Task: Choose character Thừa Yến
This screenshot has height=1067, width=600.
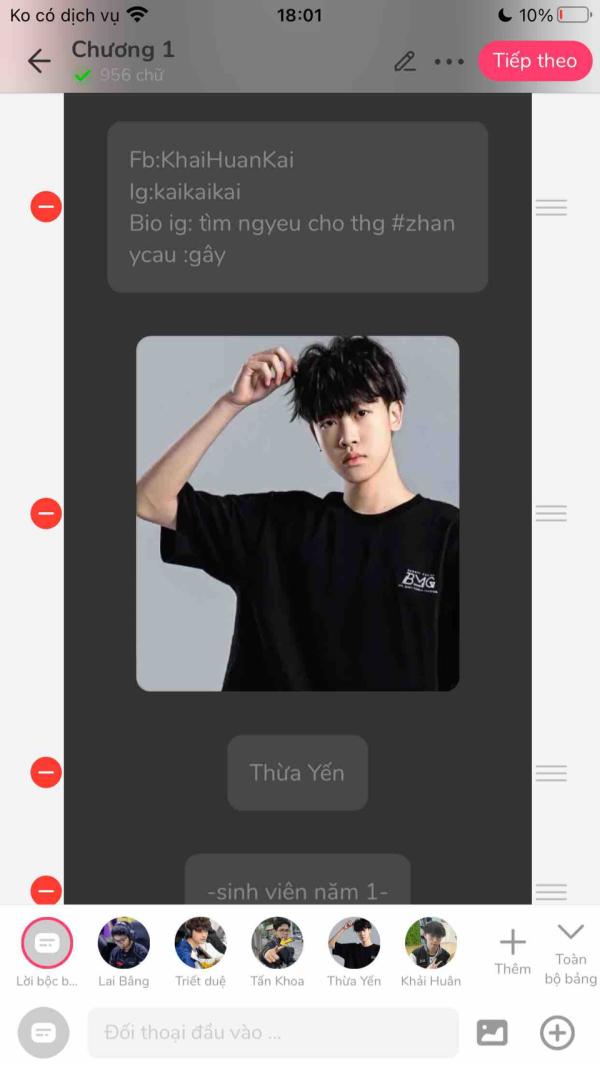Action: (354, 943)
